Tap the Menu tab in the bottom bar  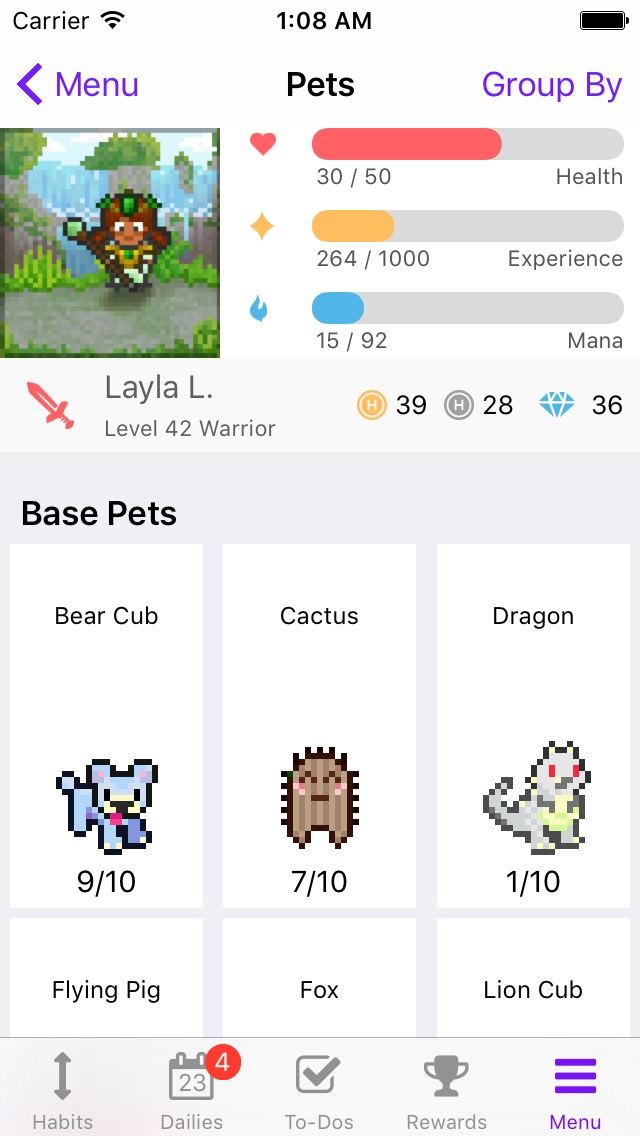coord(575,1090)
